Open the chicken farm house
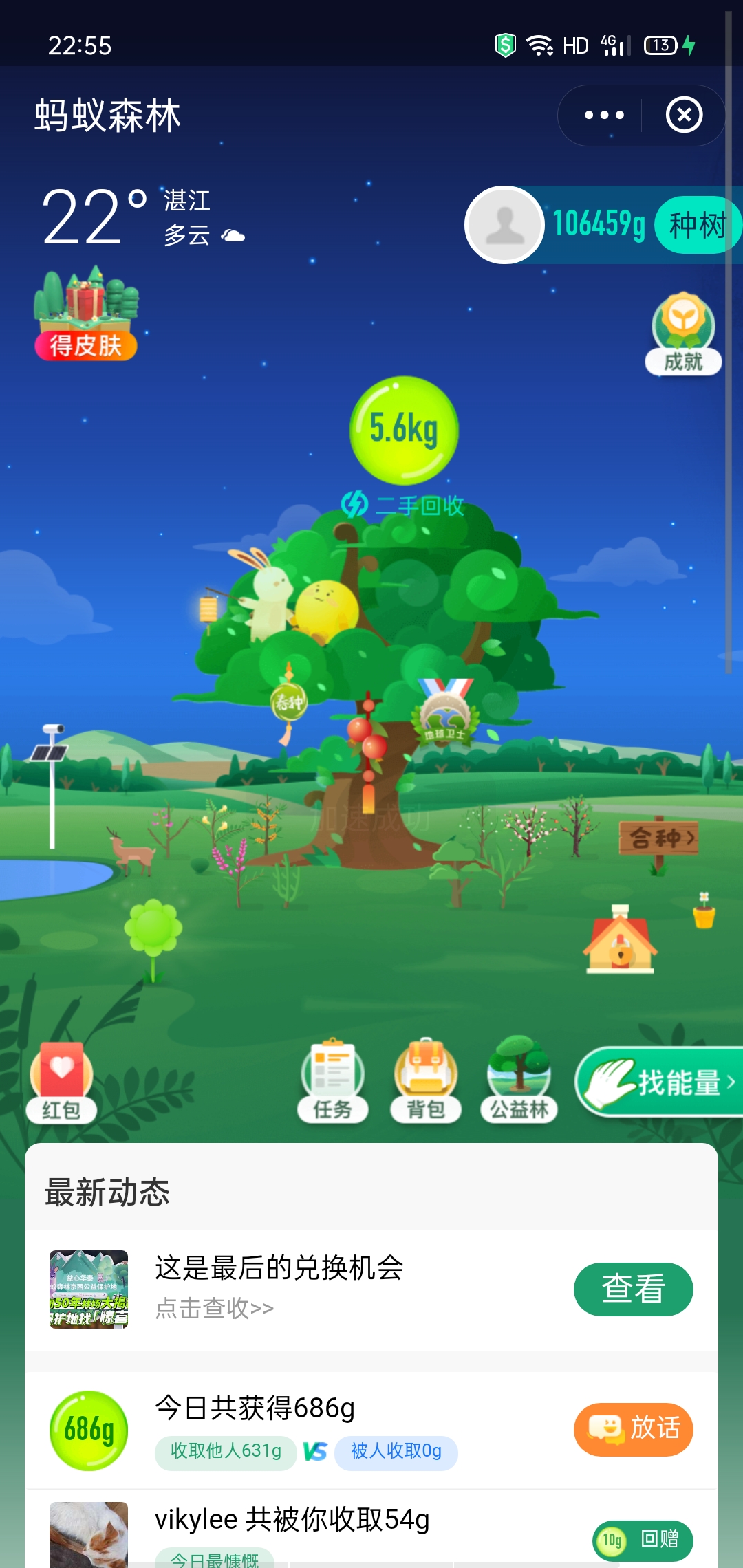 [x=620, y=941]
